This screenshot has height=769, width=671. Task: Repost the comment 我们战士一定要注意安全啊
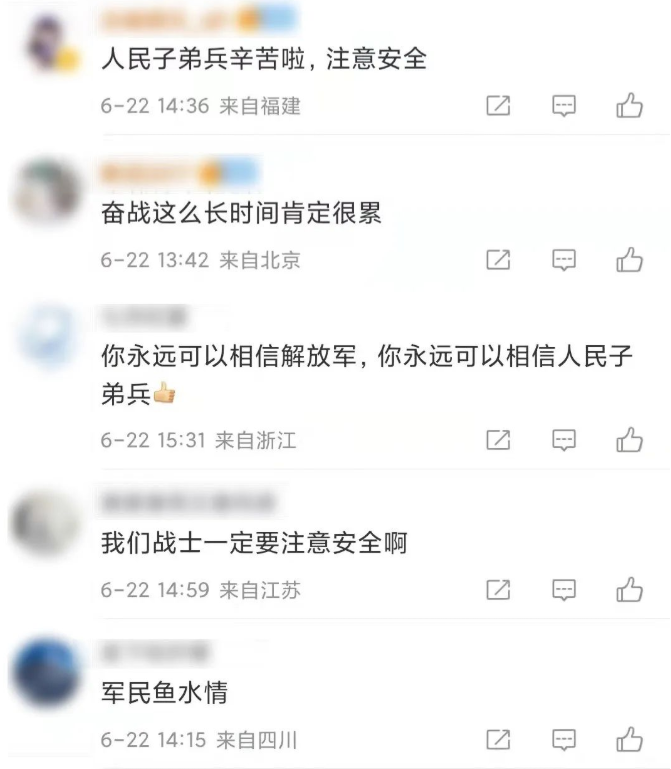pyautogui.click(x=498, y=590)
